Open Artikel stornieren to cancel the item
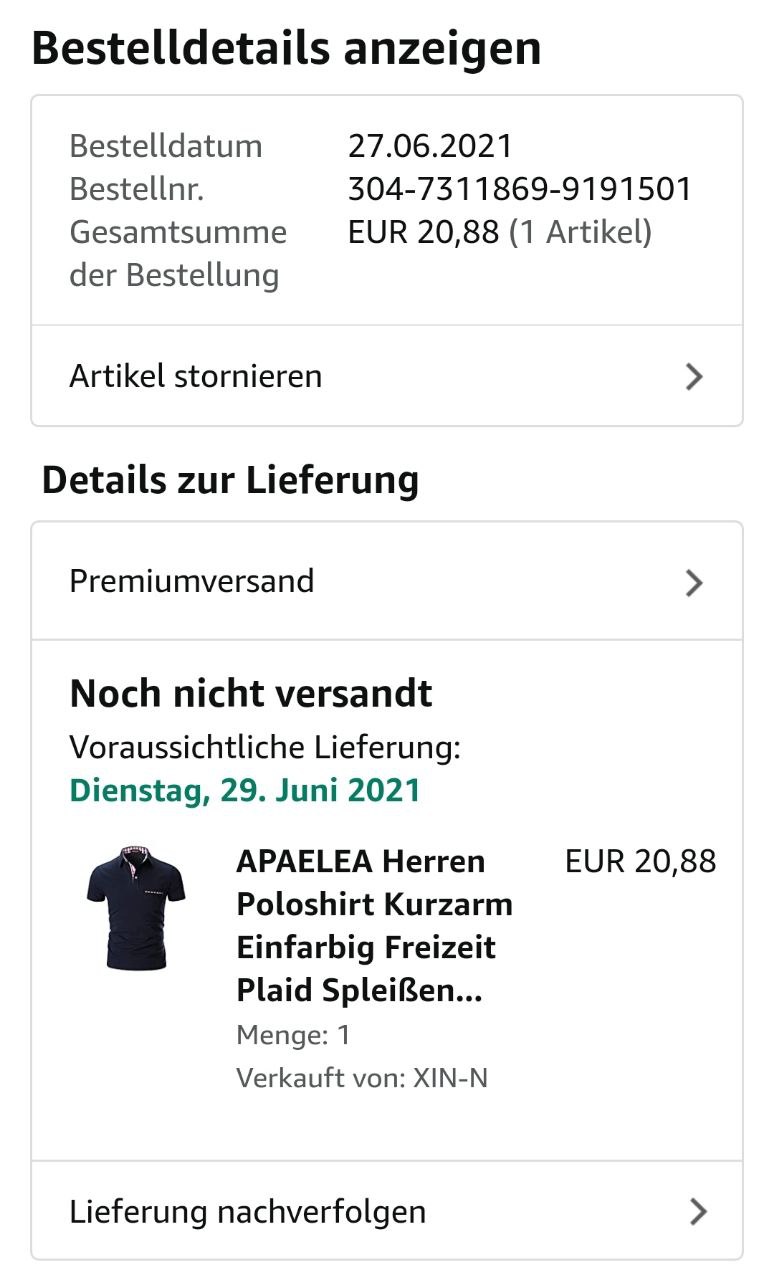774x1280 pixels. [386, 376]
